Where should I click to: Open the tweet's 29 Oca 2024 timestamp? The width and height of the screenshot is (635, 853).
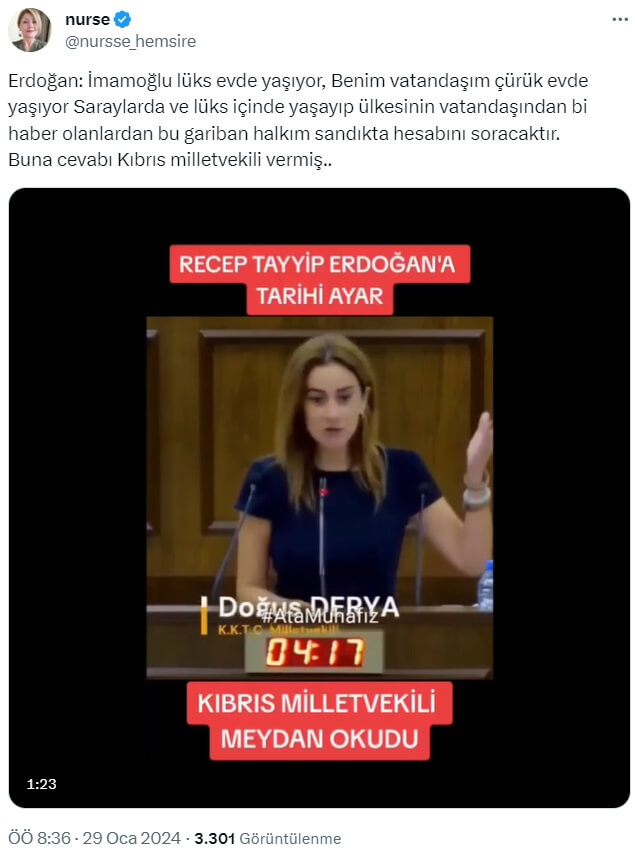[95, 838]
